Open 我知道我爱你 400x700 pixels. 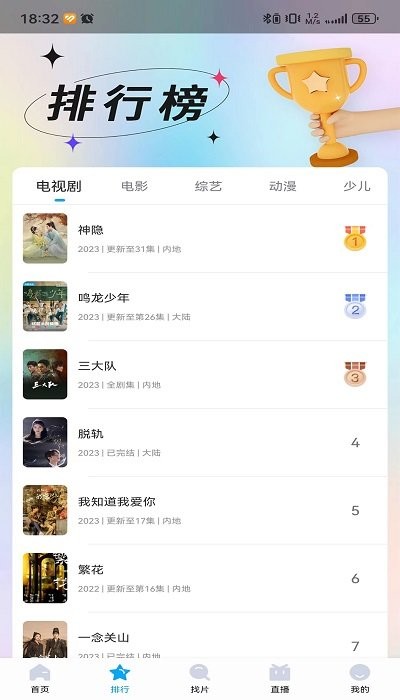(200, 510)
